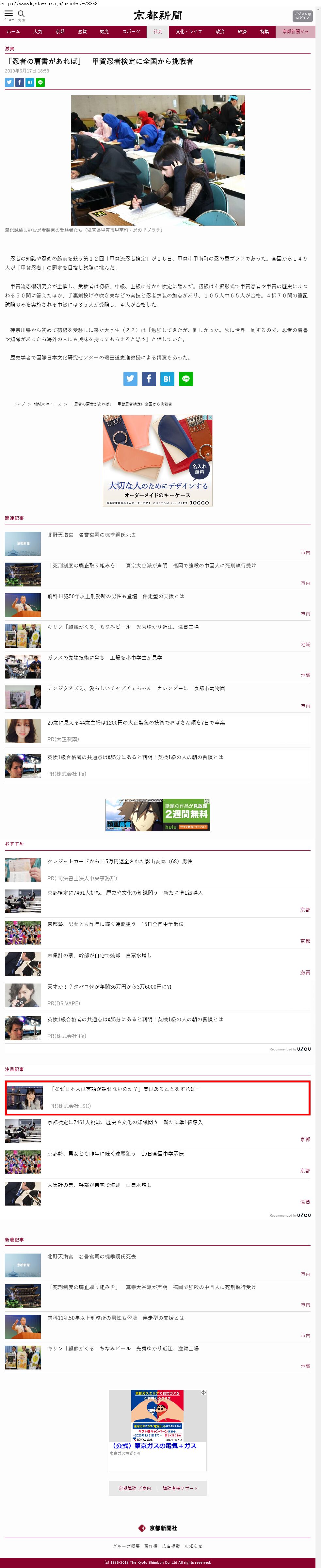Share via the large Facebook icon below the article
Image resolution: width=321 pixels, height=1568 pixels.
149,378
